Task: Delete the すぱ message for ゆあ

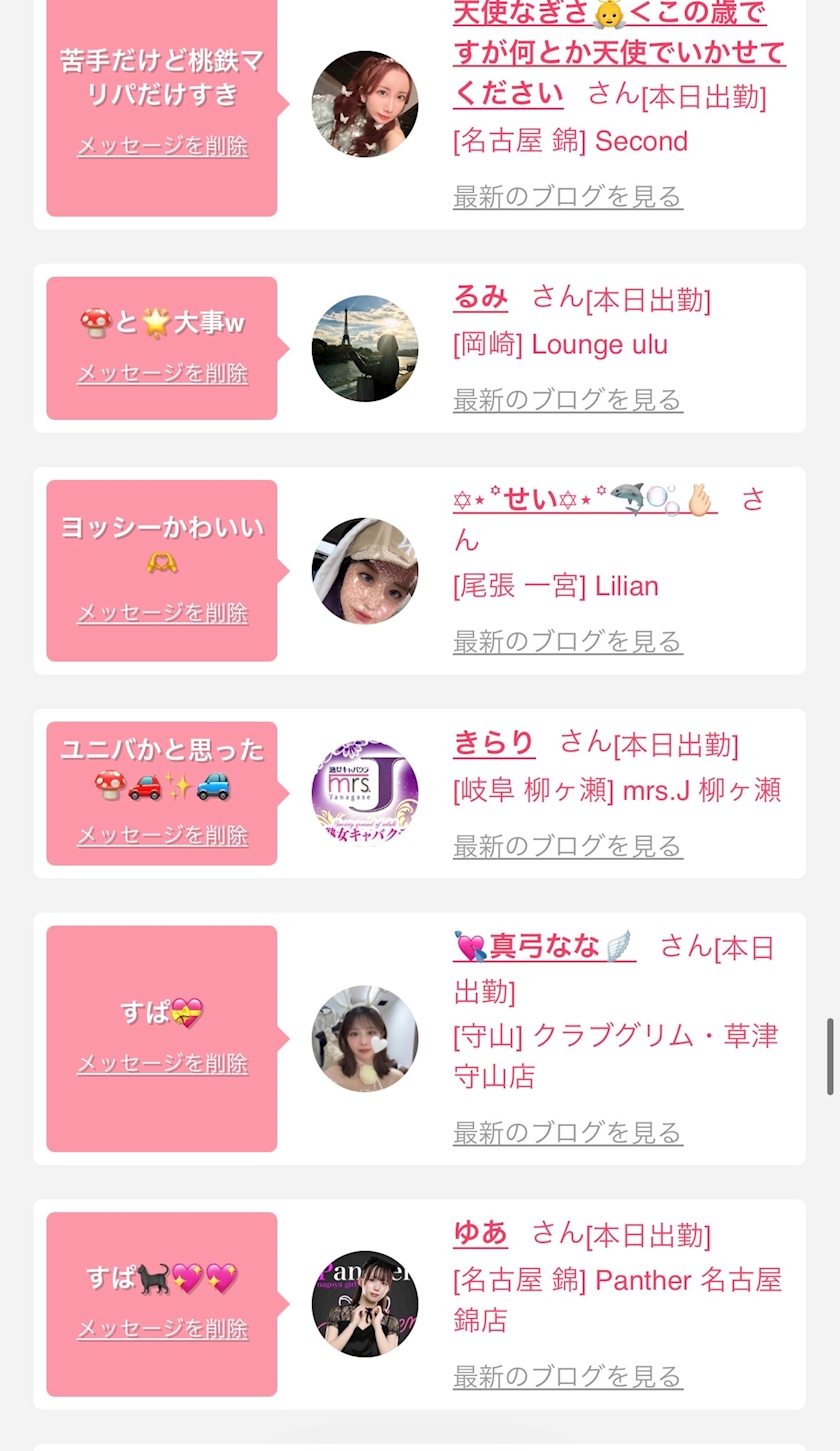Action: (x=162, y=1329)
